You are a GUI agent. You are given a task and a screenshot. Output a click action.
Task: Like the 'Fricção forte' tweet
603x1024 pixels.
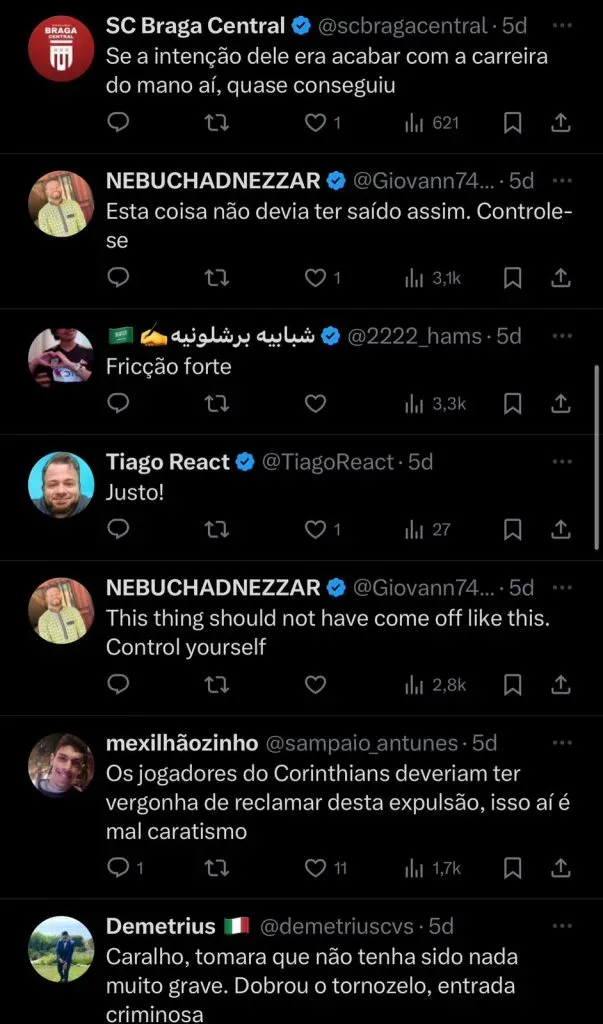[316, 403]
